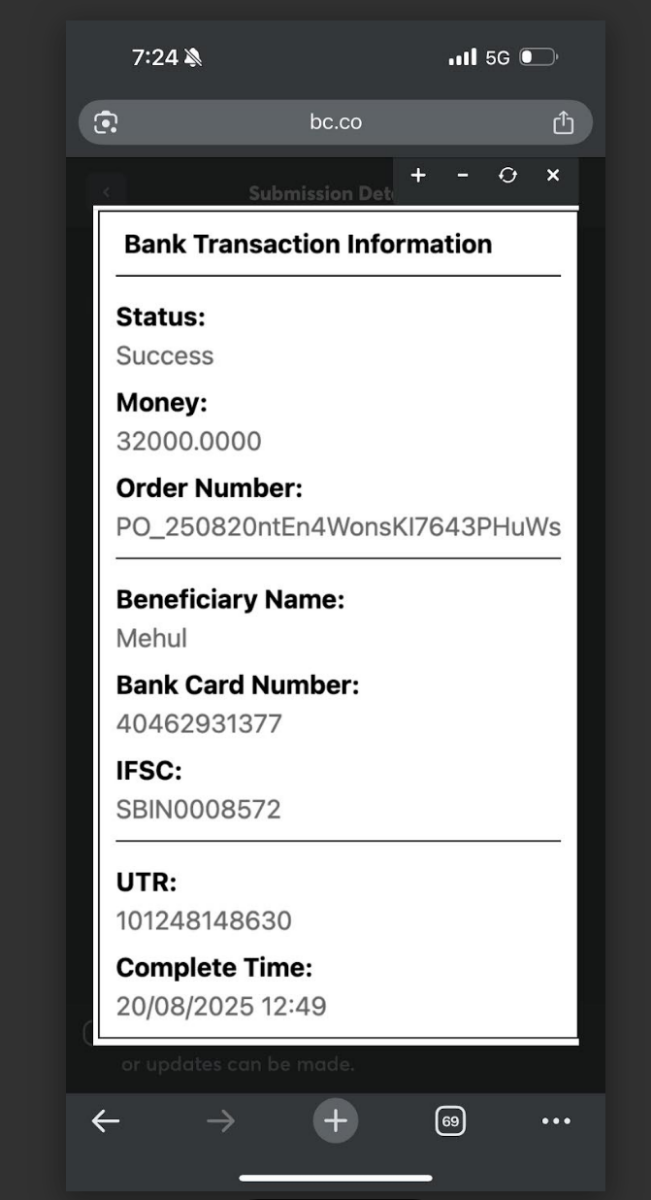Rotate the transaction image viewer
The width and height of the screenshot is (651, 1200).
(x=507, y=175)
